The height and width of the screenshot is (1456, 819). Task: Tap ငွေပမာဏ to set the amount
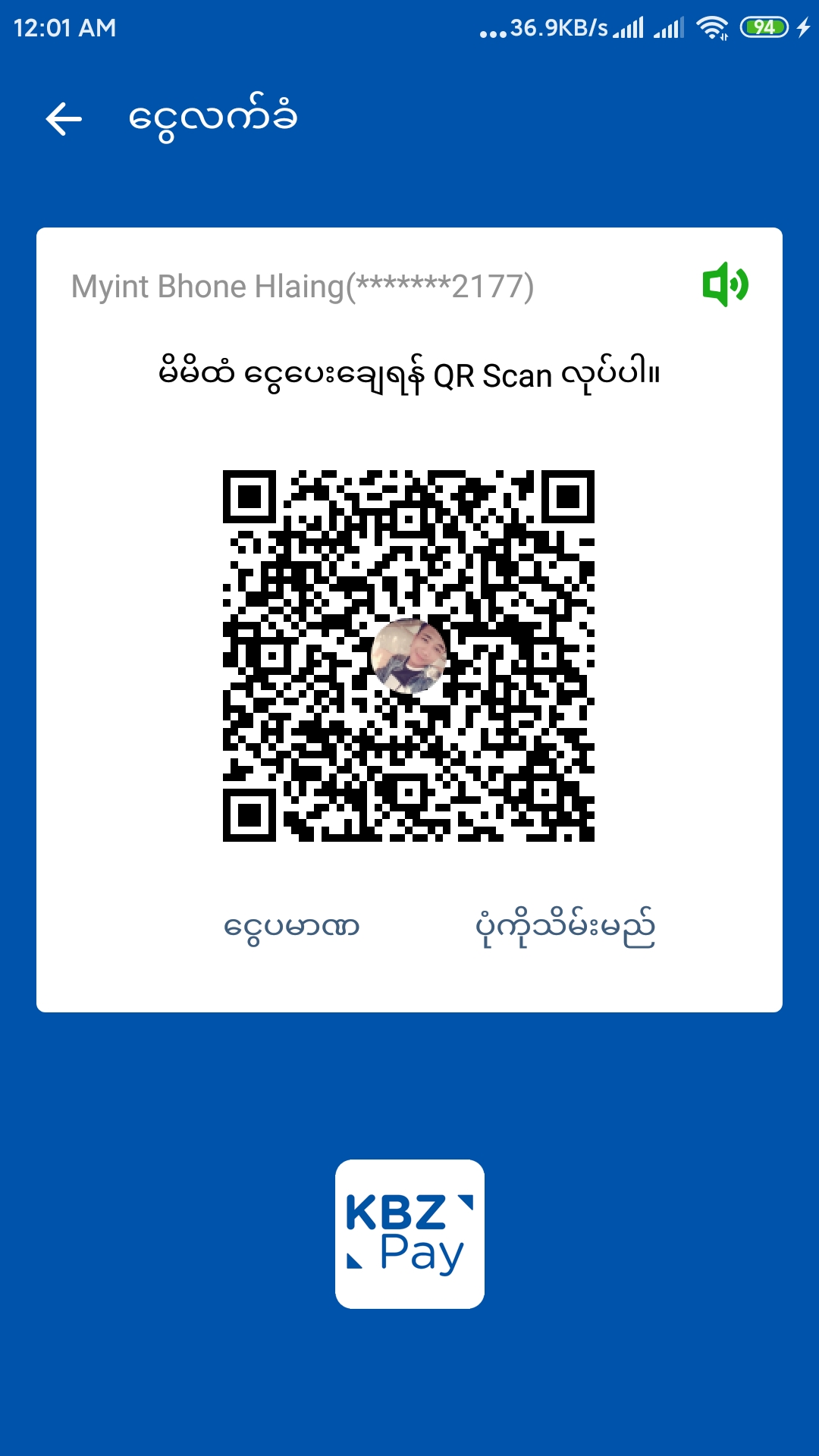(x=291, y=927)
